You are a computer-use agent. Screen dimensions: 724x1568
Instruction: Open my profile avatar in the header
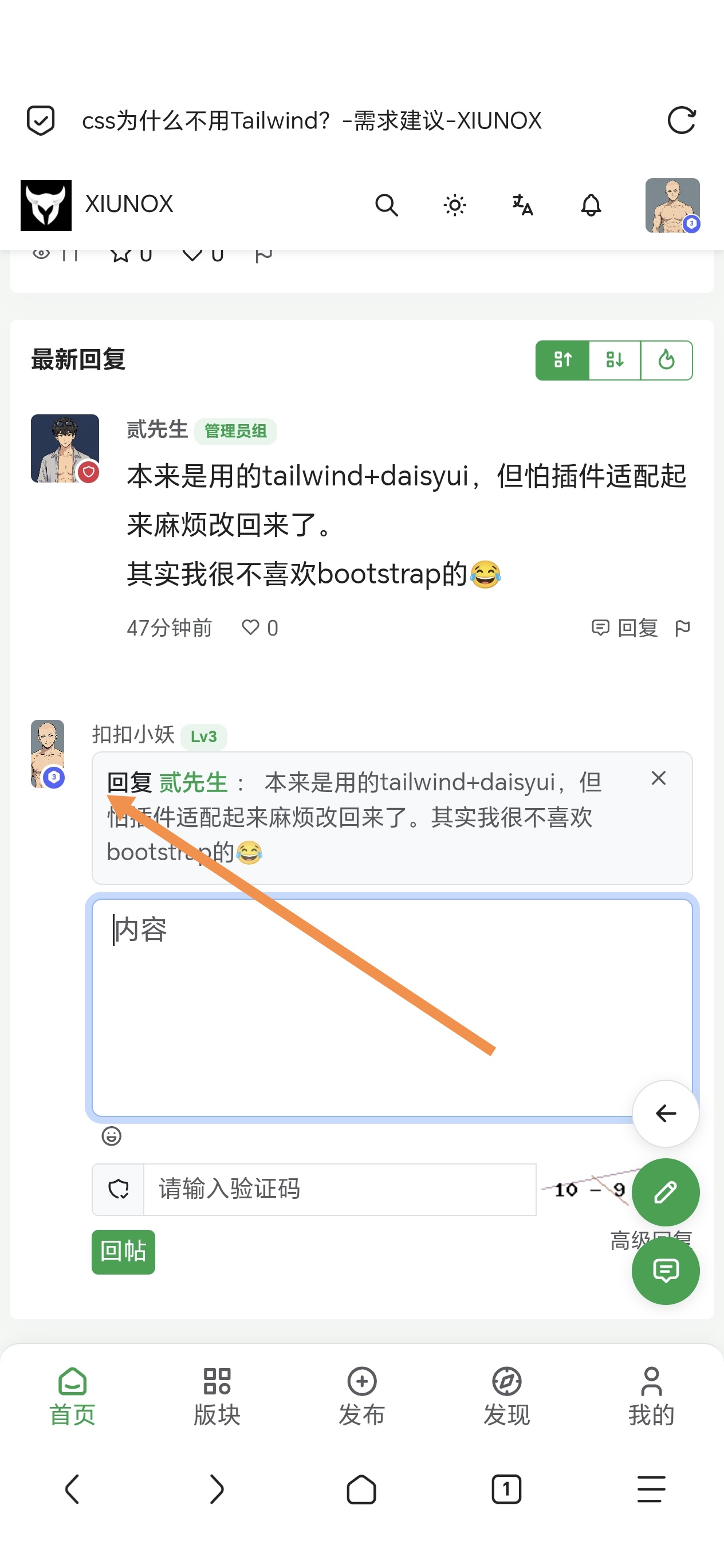[x=672, y=205]
